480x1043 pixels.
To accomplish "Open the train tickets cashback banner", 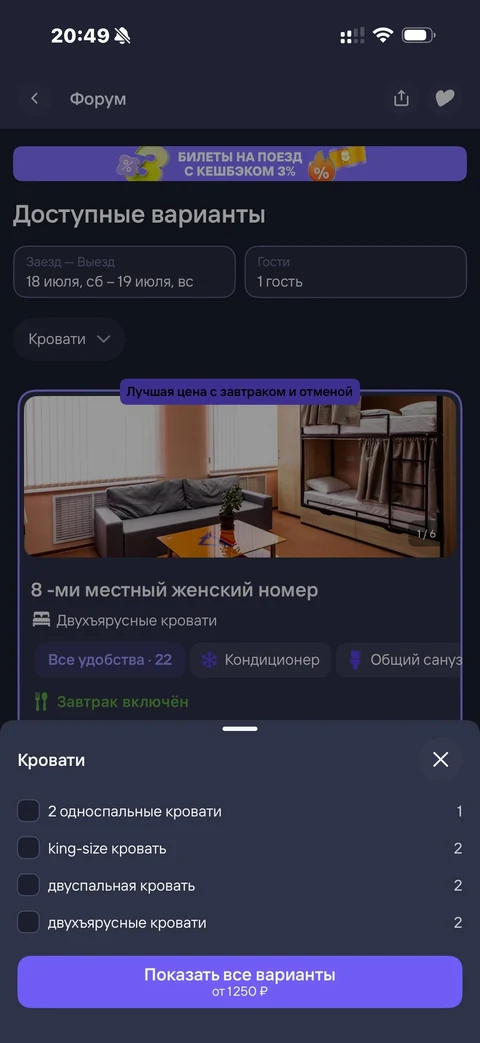I will point(240,164).
